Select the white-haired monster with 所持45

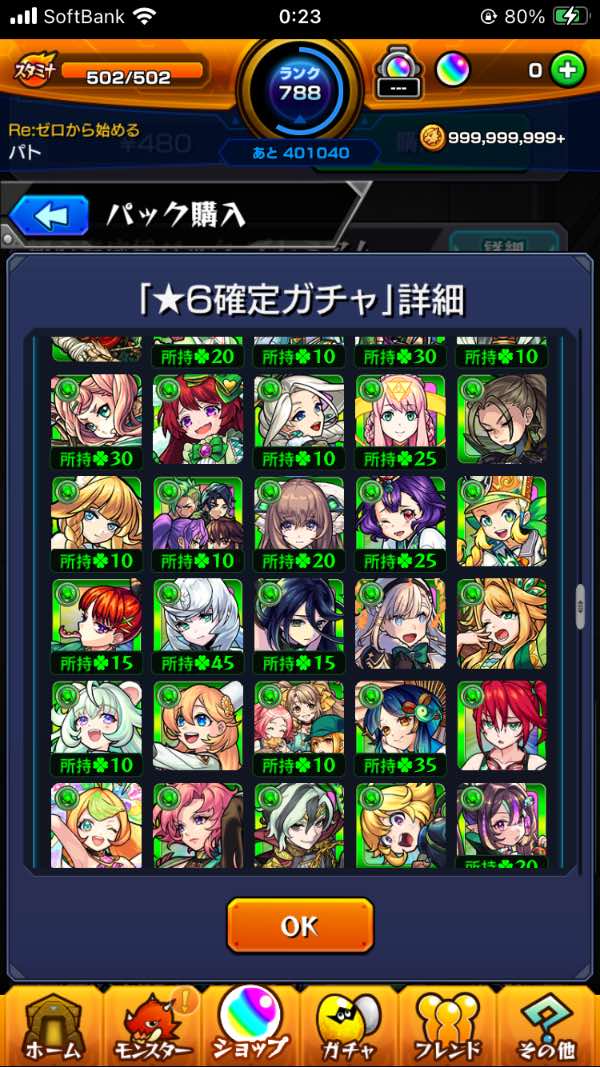coord(198,625)
